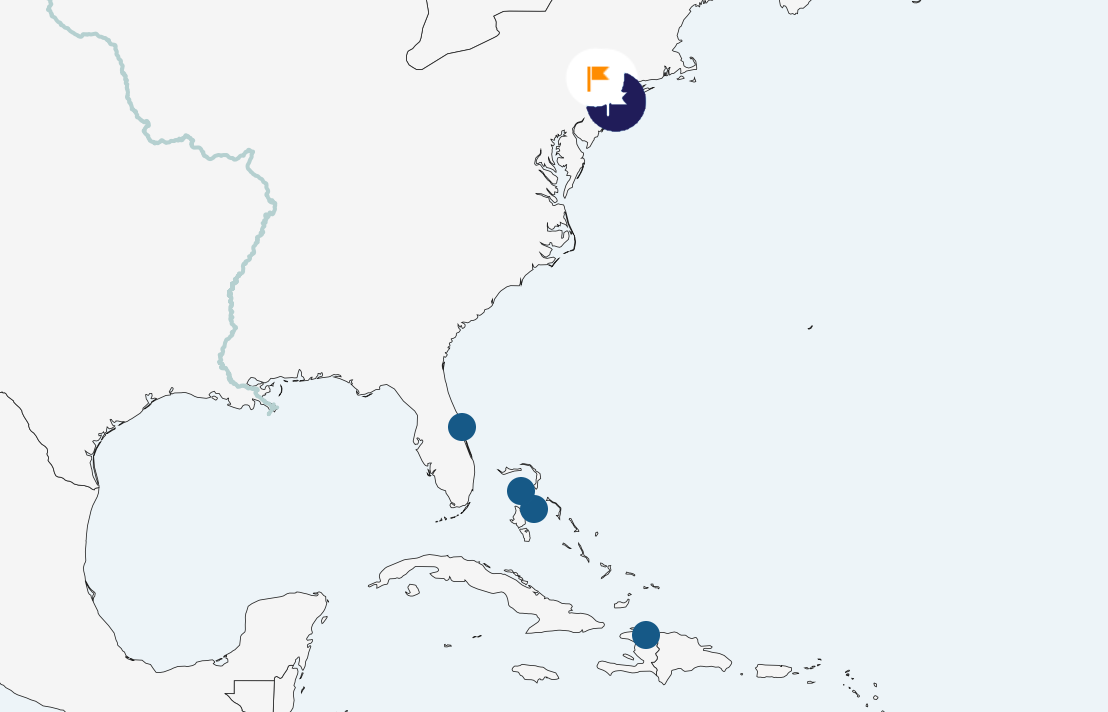Tap the orange flag departure marker

tap(599, 77)
